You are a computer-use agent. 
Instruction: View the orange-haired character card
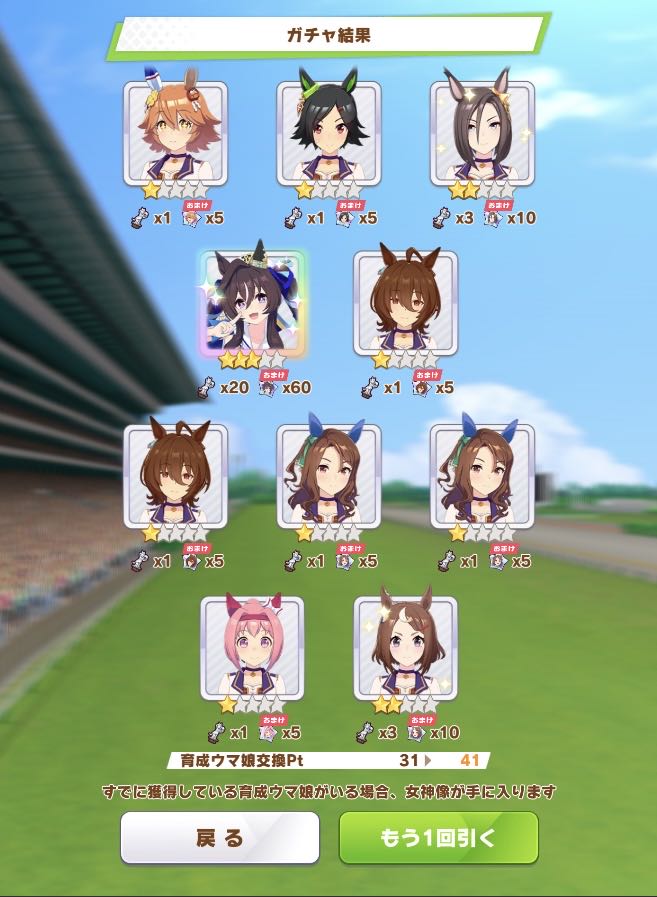(x=175, y=132)
